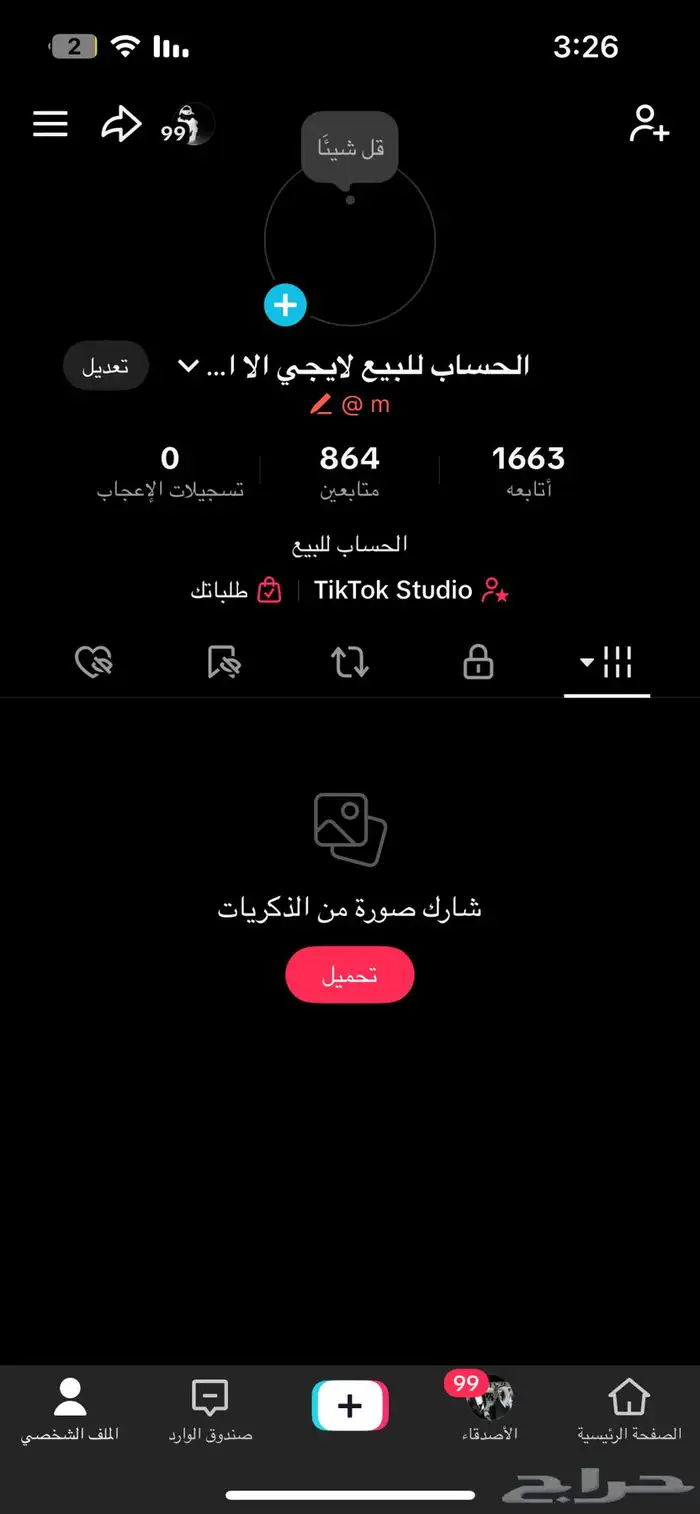The image size is (700, 1514).
Task: Tap the تحميل upload button
Action: click(350, 976)
